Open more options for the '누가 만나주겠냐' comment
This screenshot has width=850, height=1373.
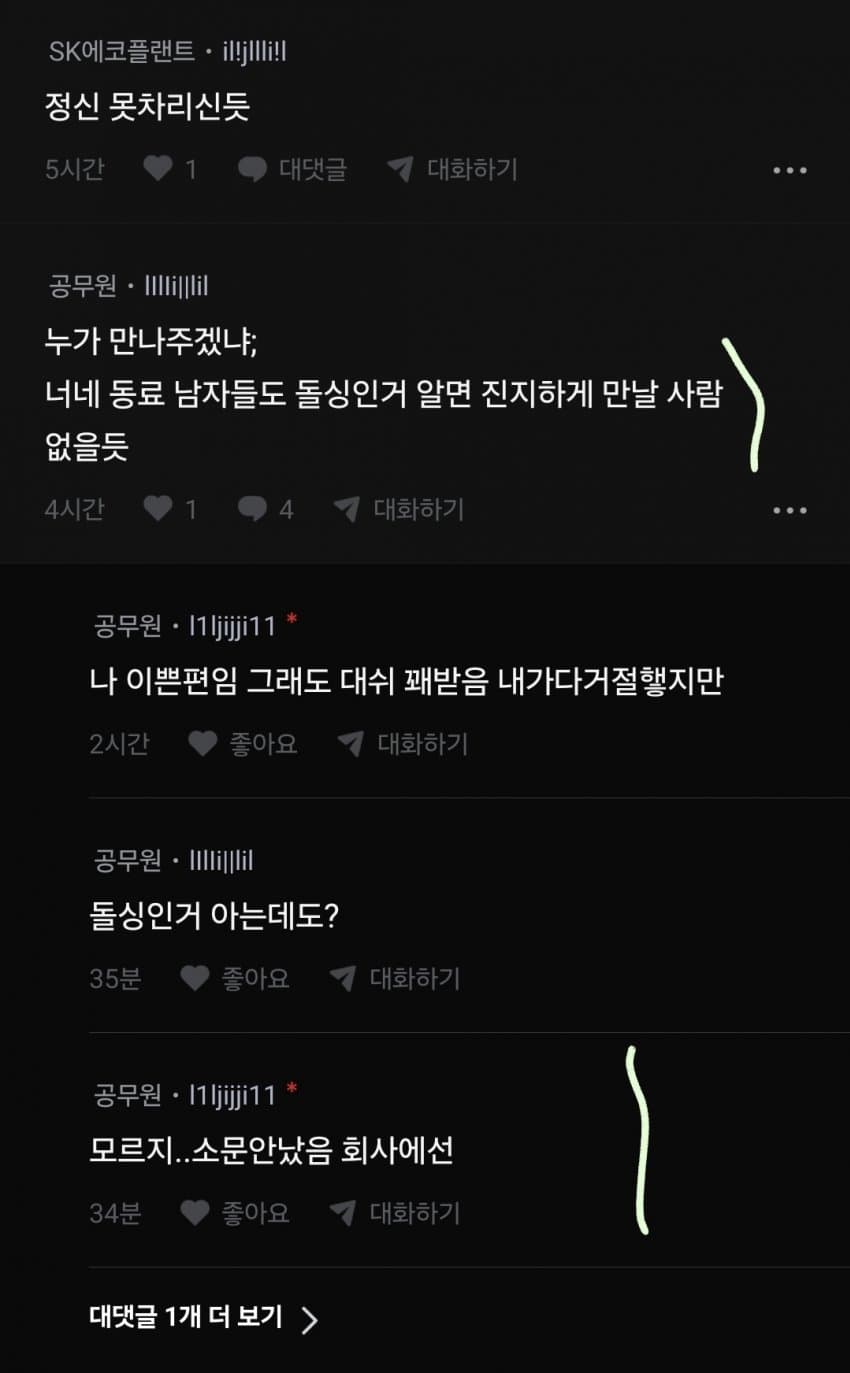coord(789,510)
